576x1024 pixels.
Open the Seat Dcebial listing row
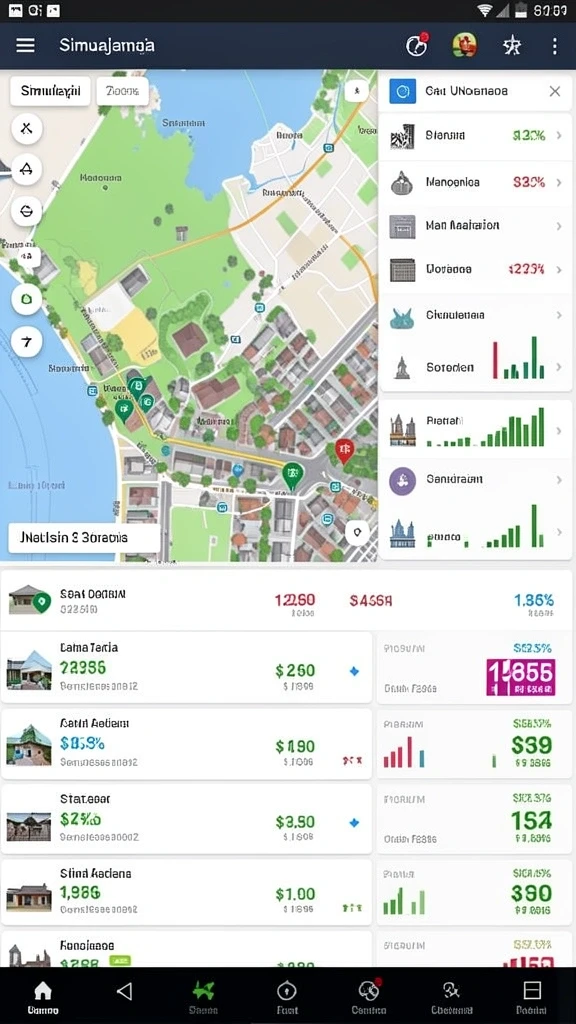(286, 601)
